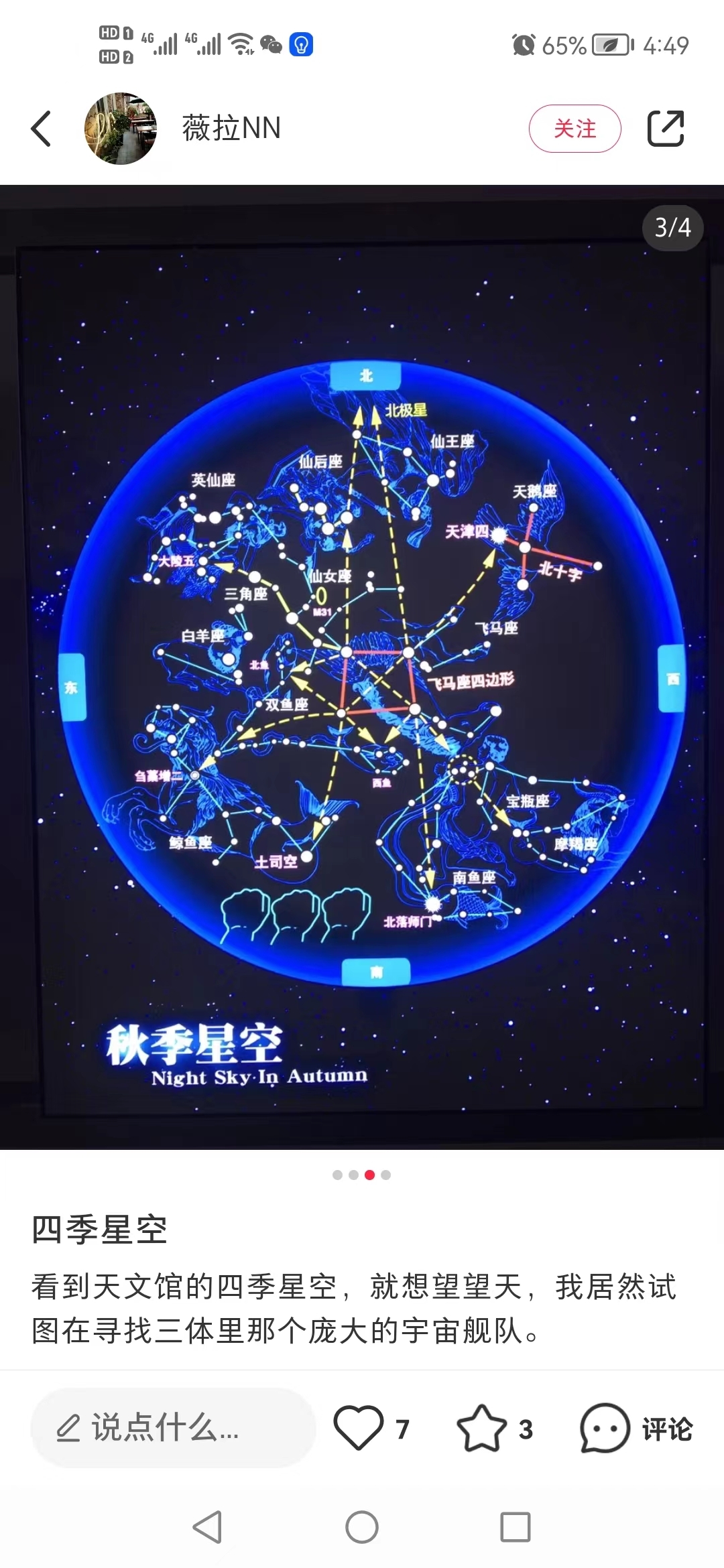Open recent apps with the square button

pos(515,1527)
